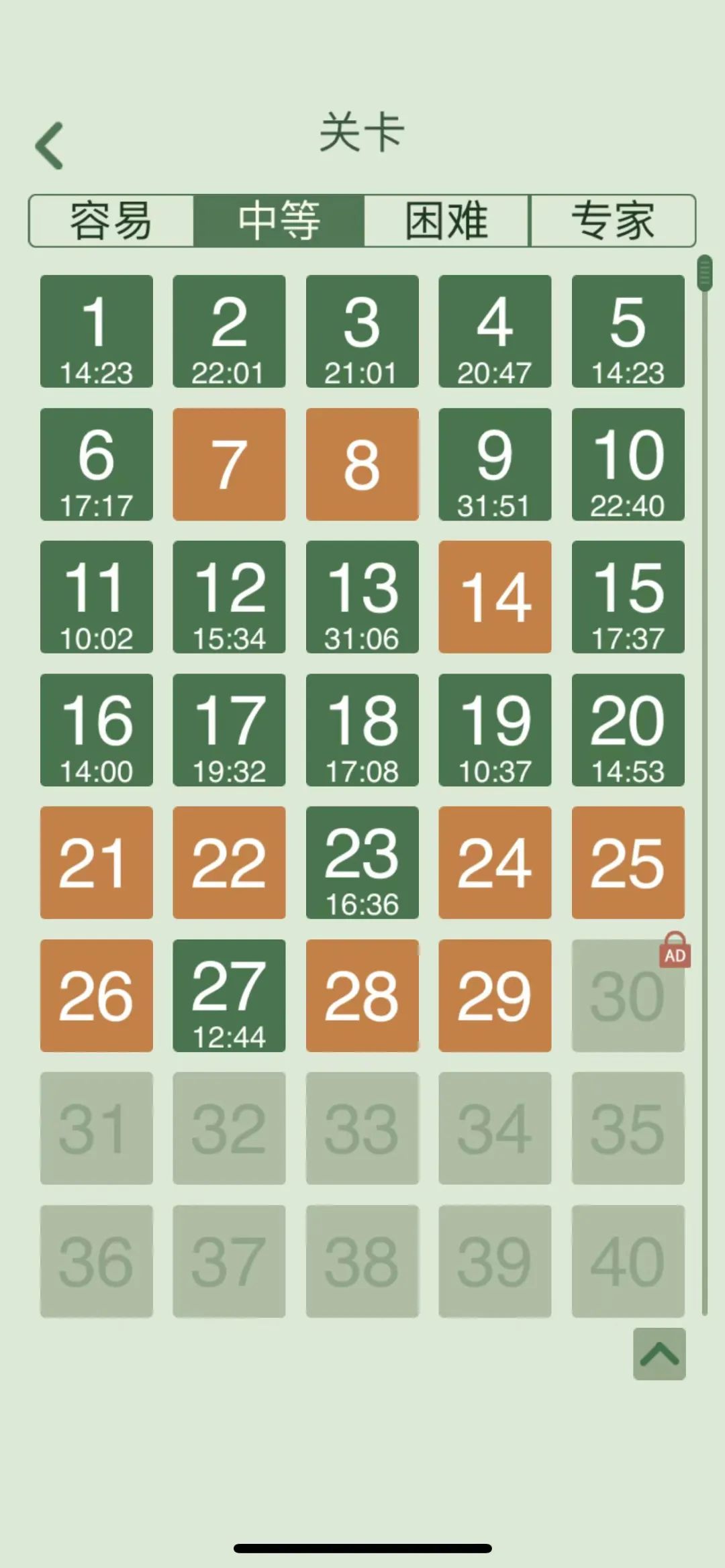Switch to the 容易 difficulty tab

111,221
